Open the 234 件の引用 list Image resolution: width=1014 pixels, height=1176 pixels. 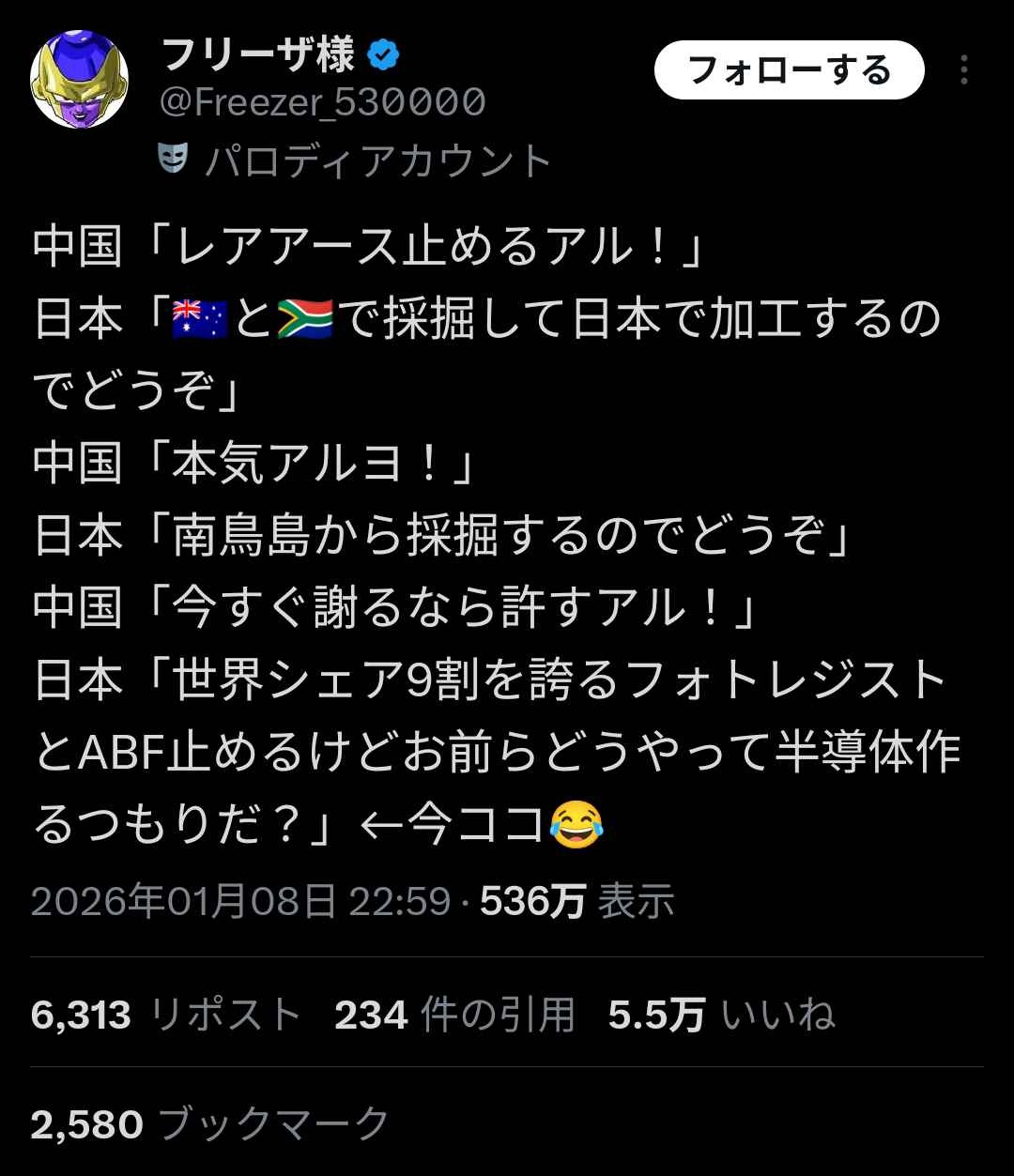tap(454, 1015)
